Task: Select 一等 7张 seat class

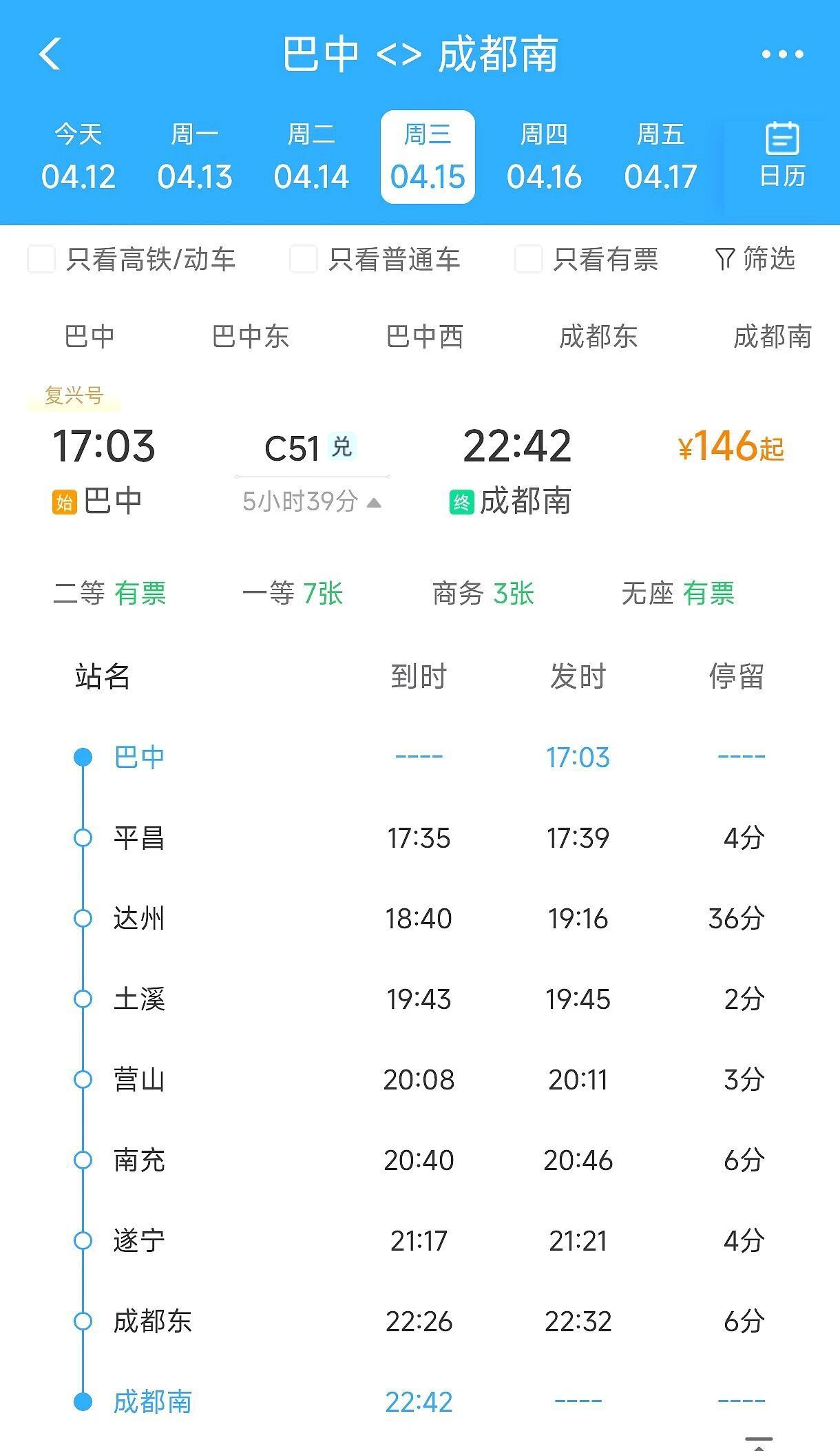Action: tap(292, 593)
